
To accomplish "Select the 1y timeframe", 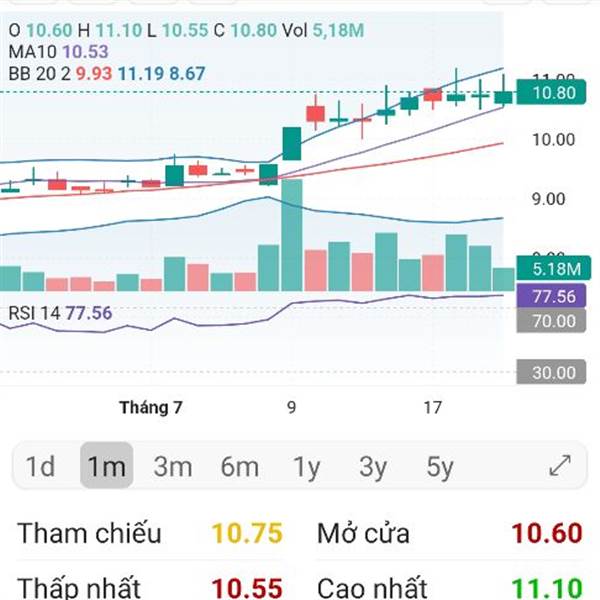I will point(307,466).
